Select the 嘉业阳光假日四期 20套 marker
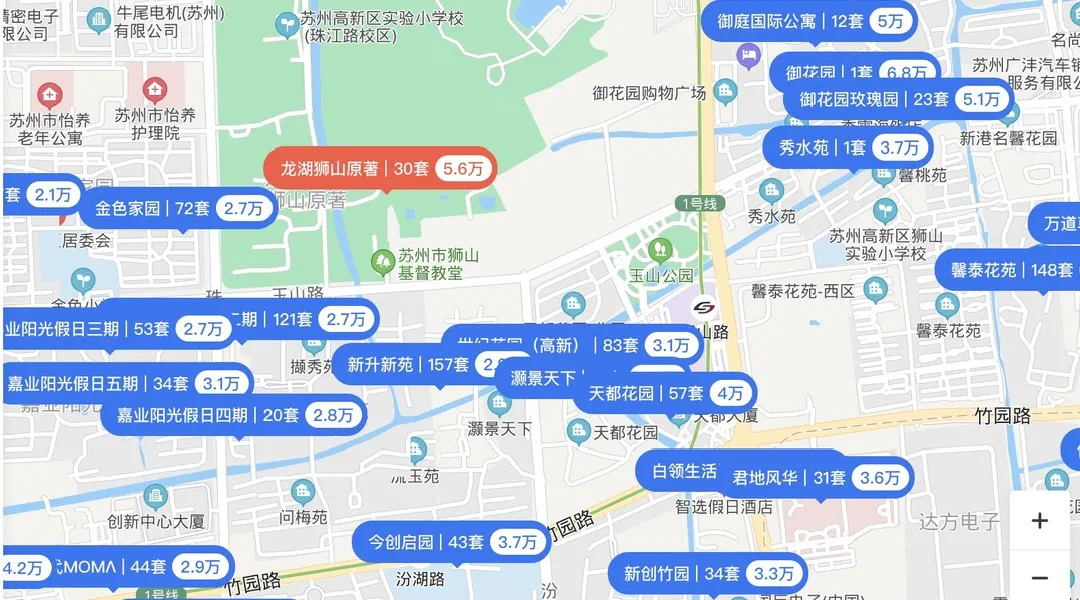Screen dimensions: 1080x600 235,415
